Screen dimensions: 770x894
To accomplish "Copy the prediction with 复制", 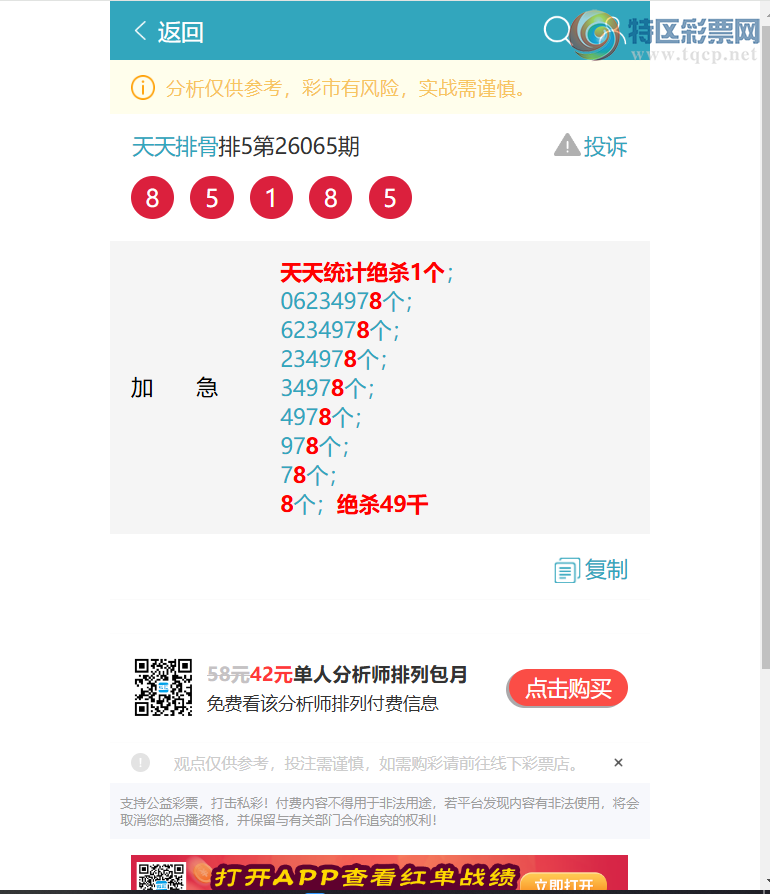I will [x=591, y=570].
